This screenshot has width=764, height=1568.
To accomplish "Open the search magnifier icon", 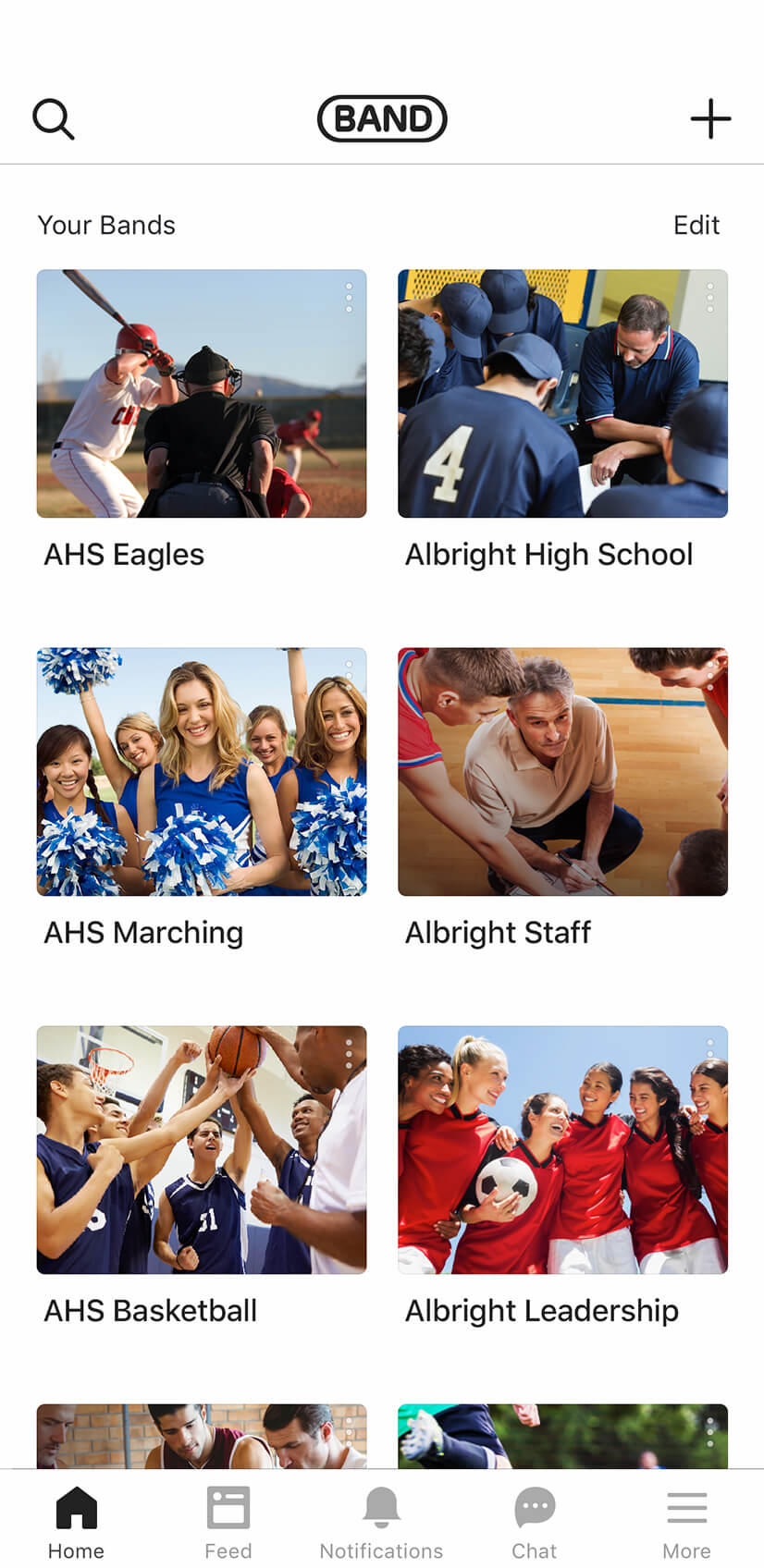I will [x=54, y=119].
